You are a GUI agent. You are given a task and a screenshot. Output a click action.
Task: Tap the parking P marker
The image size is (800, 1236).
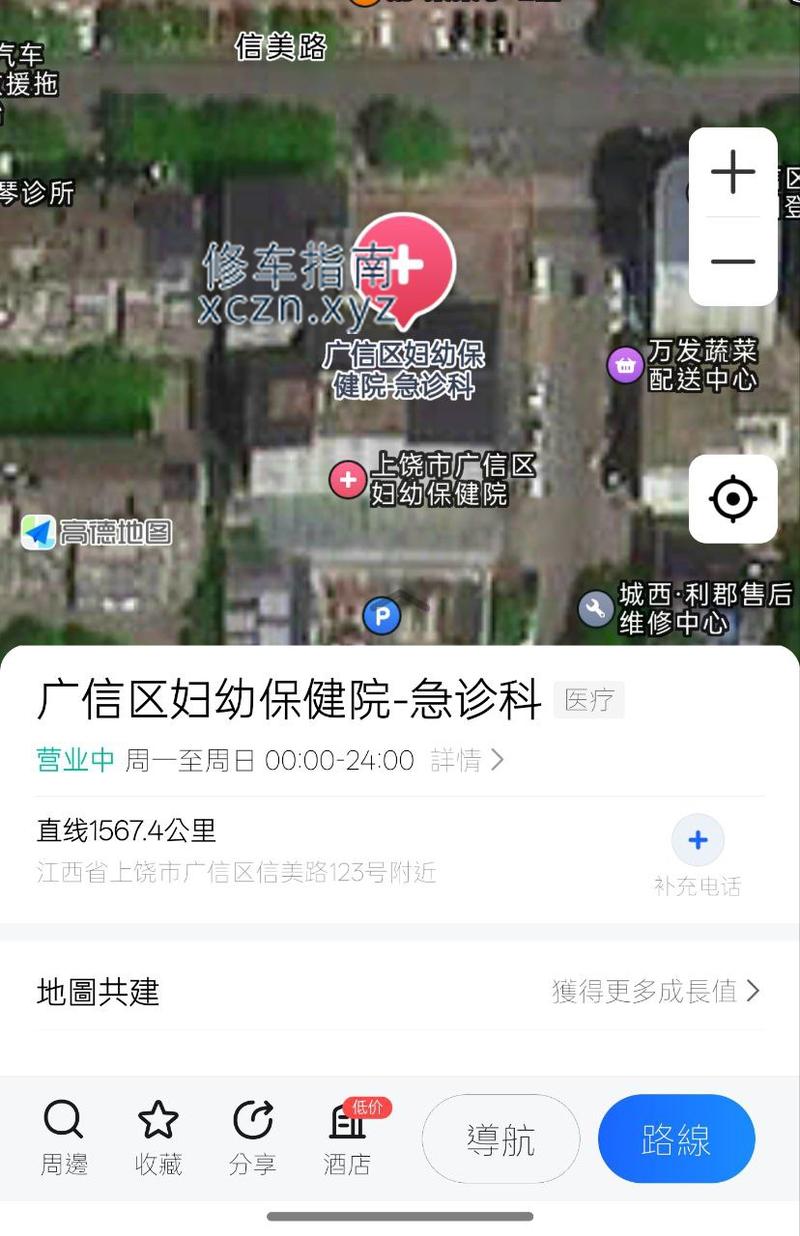click(x=381, y=616)
